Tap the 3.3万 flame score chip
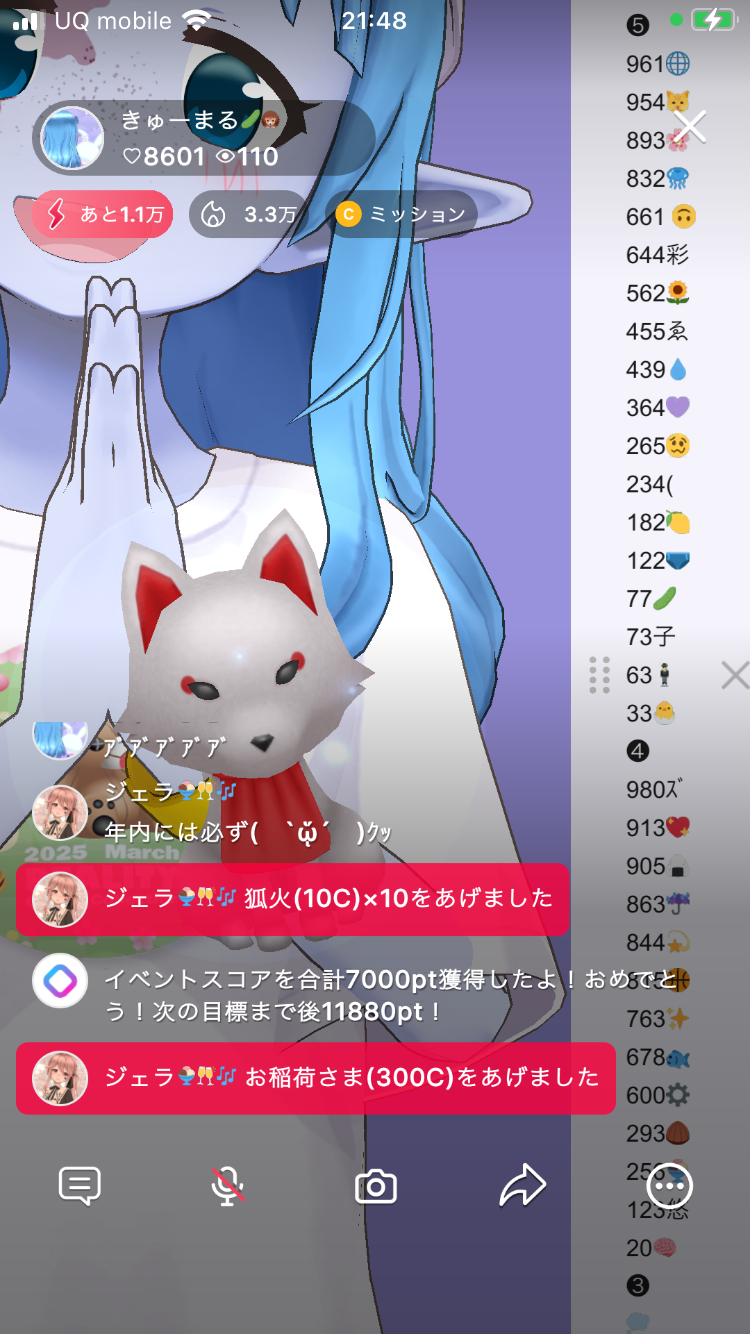The width and height of the screenshot is (750, 1334). point(247,214)
